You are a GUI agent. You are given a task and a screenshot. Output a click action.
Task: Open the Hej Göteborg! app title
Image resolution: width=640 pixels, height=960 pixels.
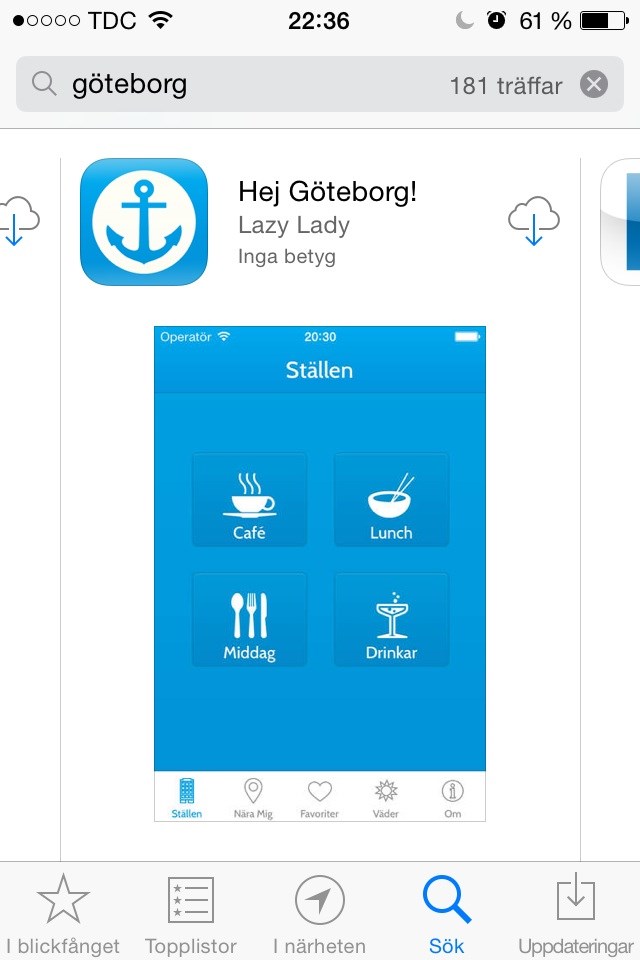327,192
